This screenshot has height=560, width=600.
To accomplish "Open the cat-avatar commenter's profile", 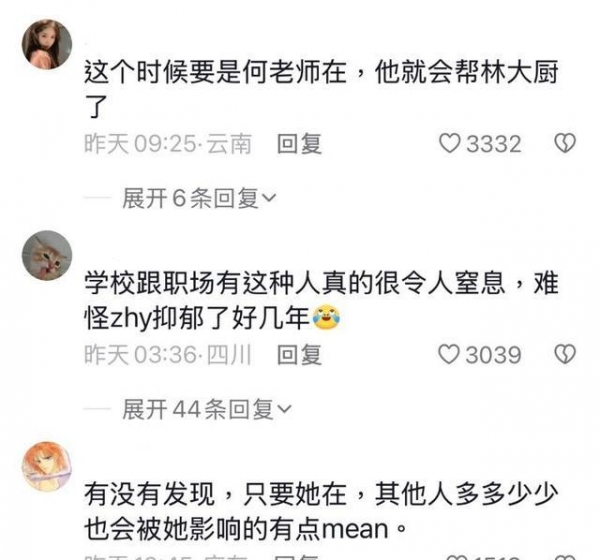I will (47, 255).
